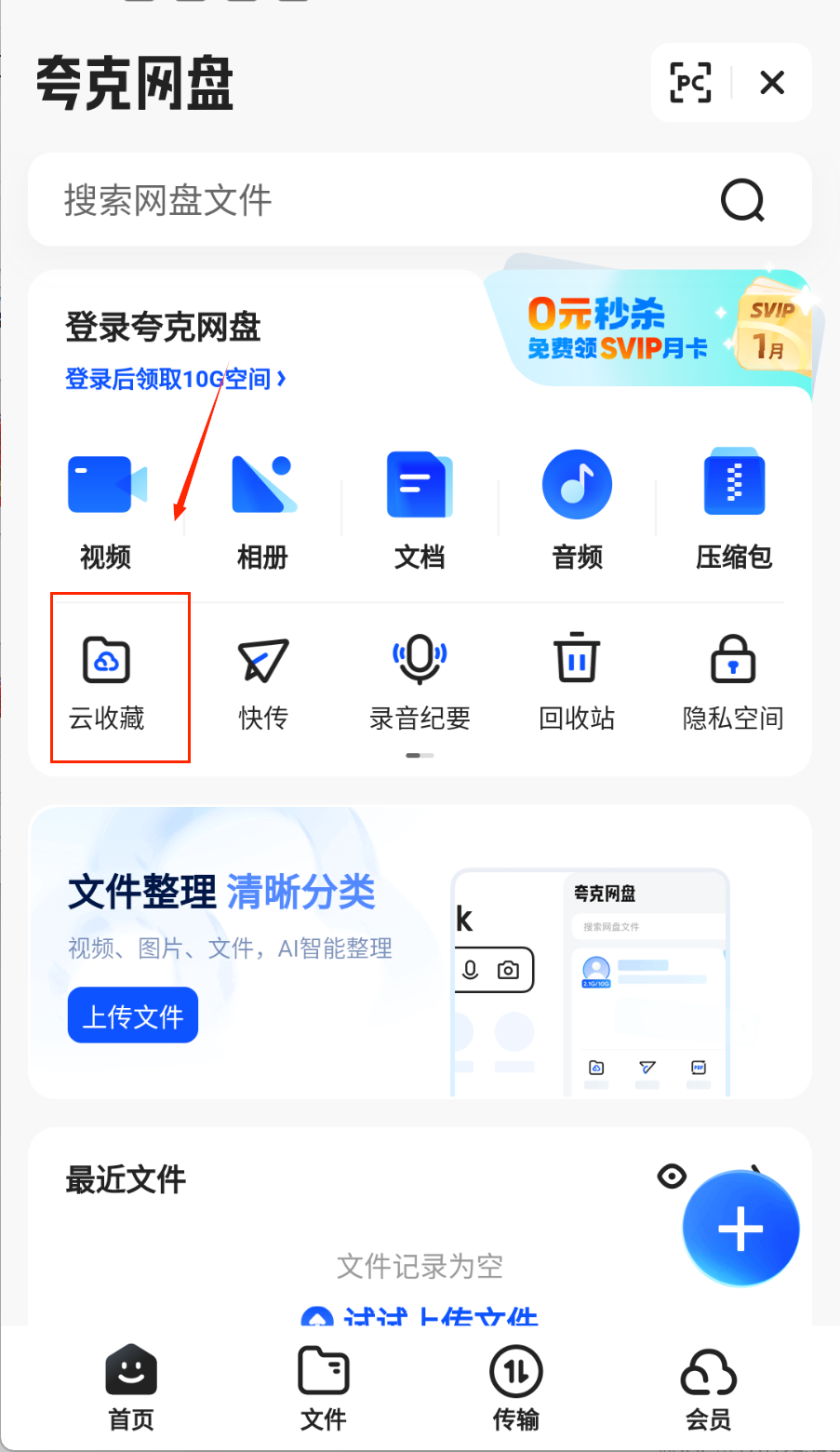Open the PC scan icon

coord(690,83)
